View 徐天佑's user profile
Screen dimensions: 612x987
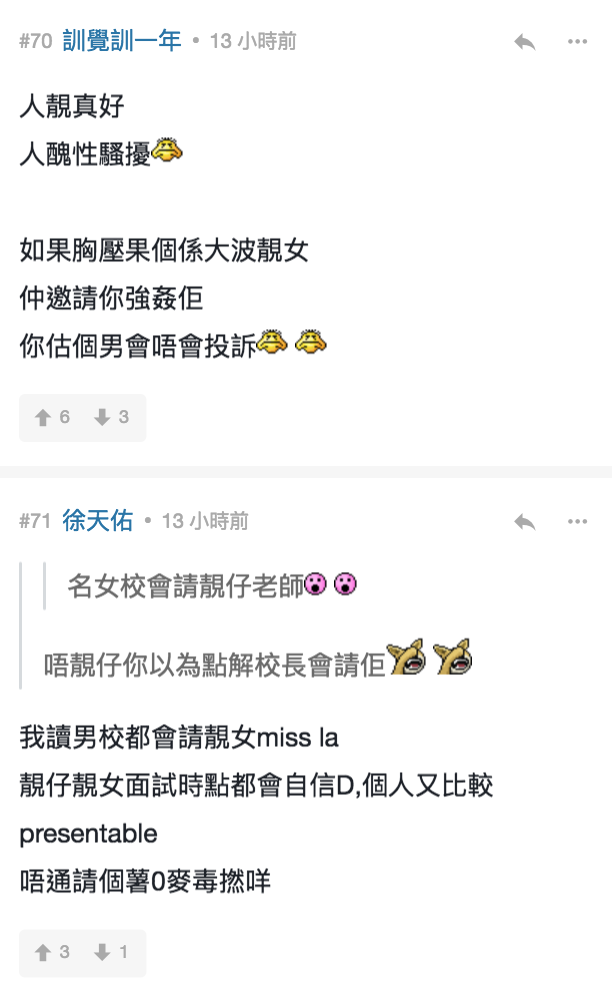point(98,520)
